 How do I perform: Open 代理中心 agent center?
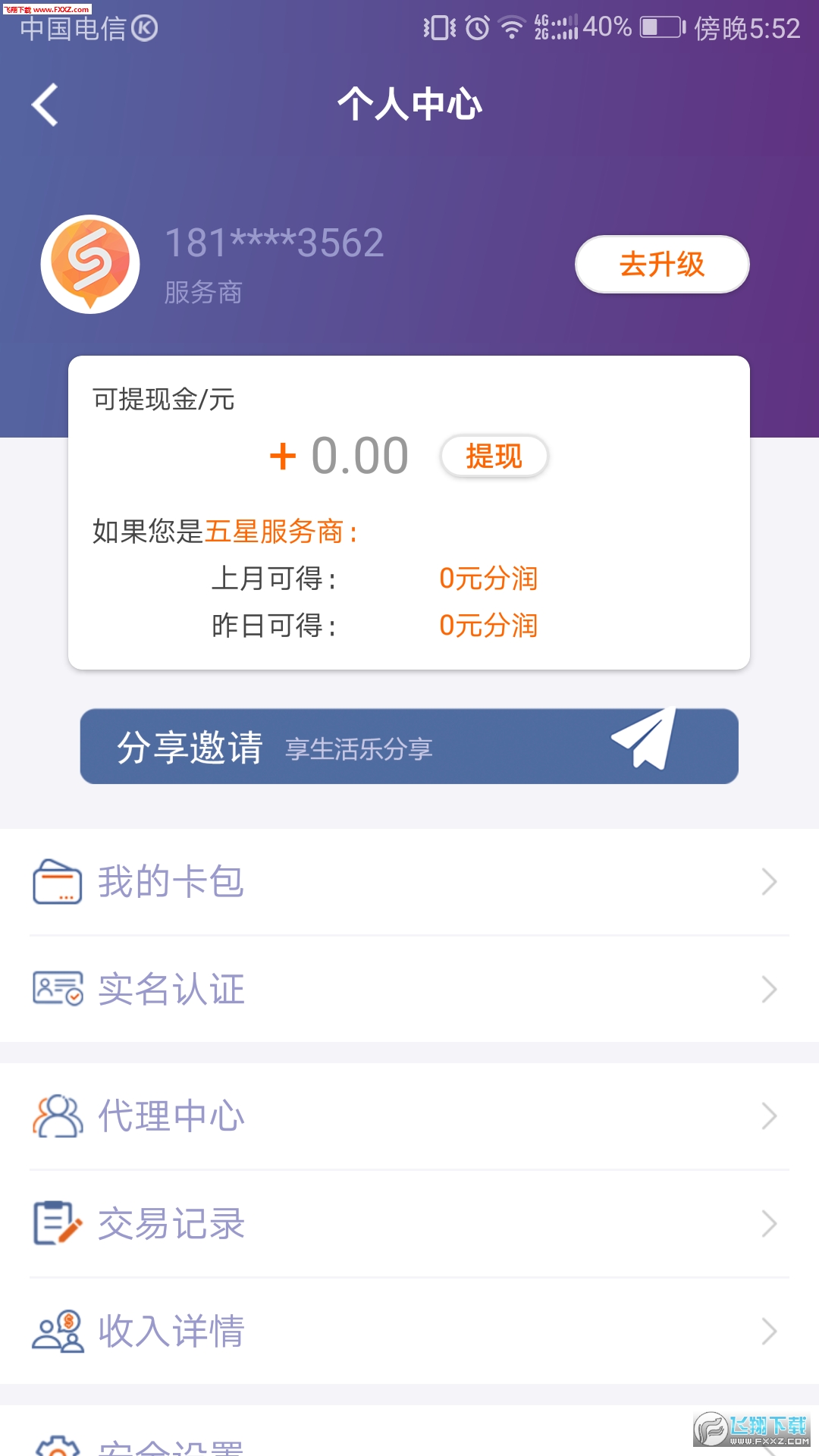pos(409,1116)
